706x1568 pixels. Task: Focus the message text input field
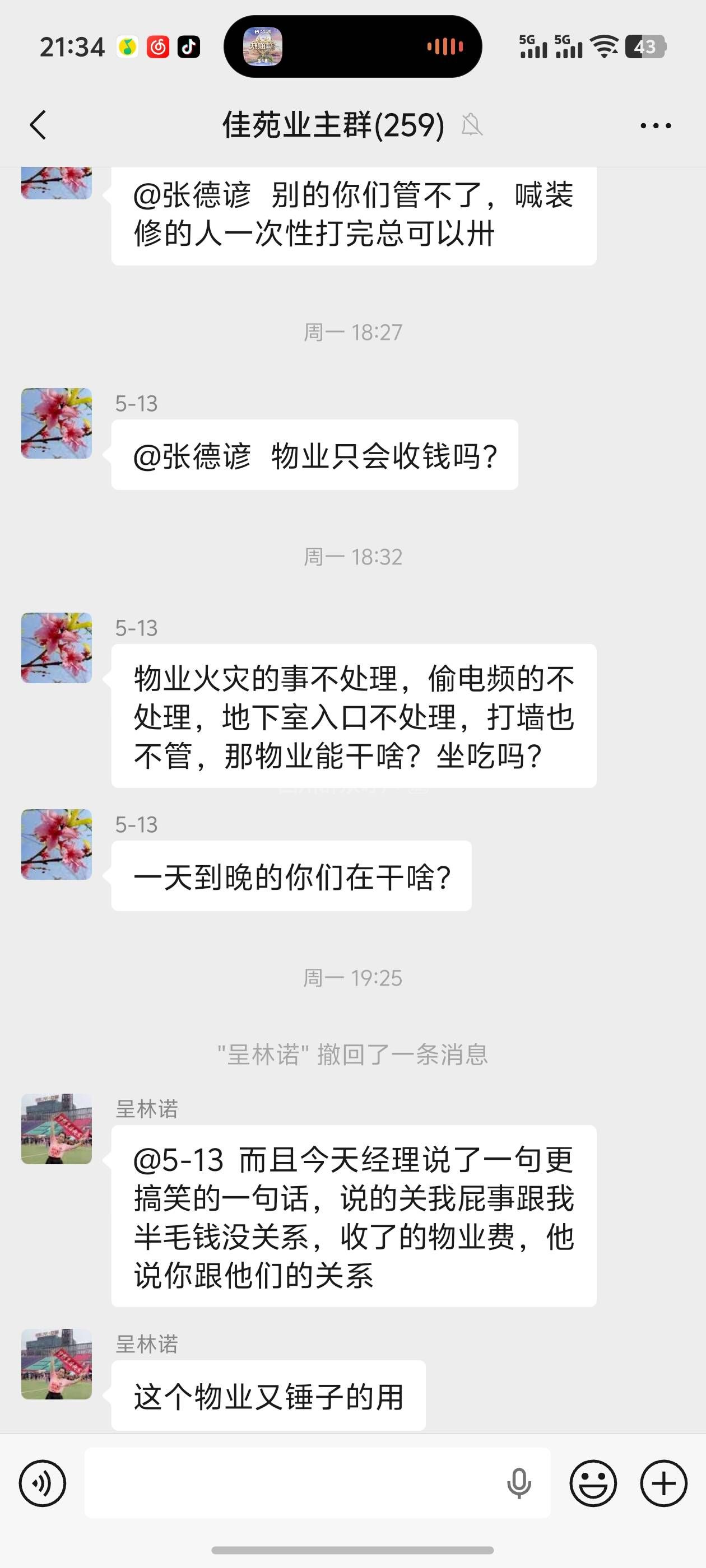[292, 1483]
